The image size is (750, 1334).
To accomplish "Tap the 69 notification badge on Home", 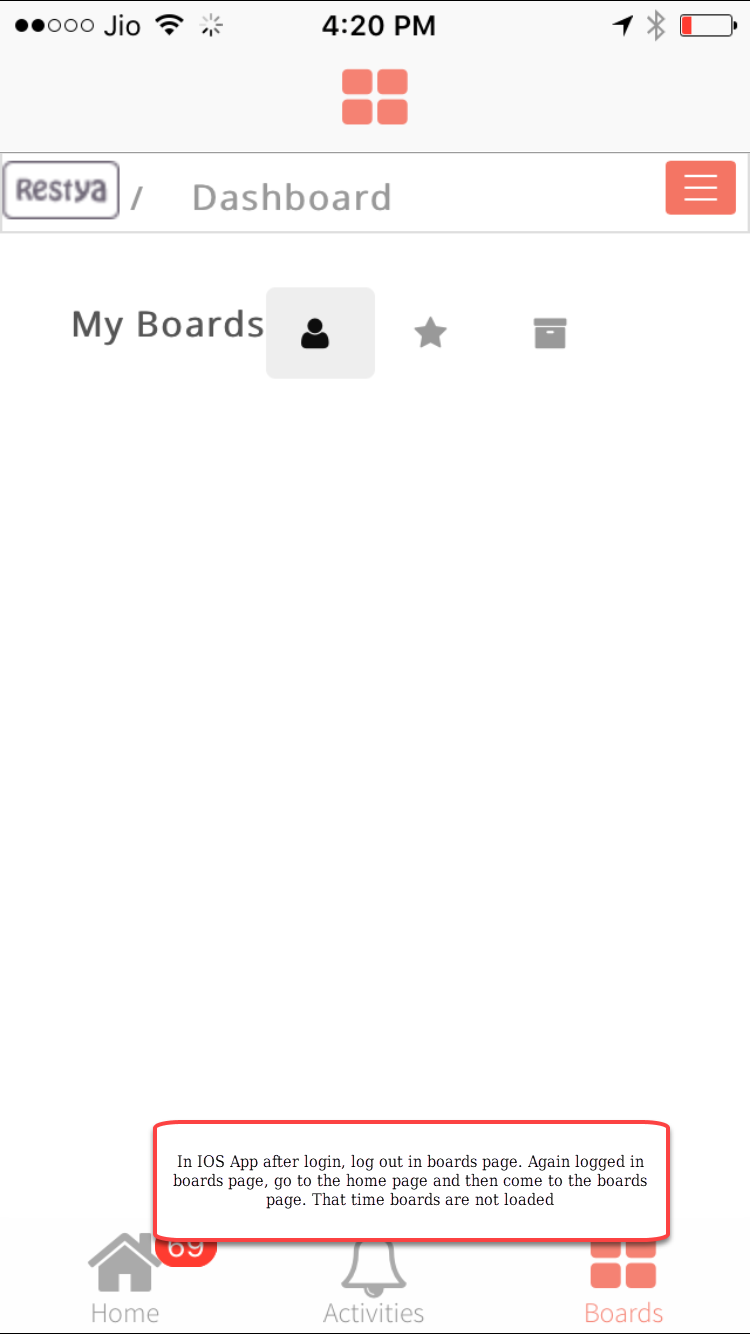I will click(186, 1247).
